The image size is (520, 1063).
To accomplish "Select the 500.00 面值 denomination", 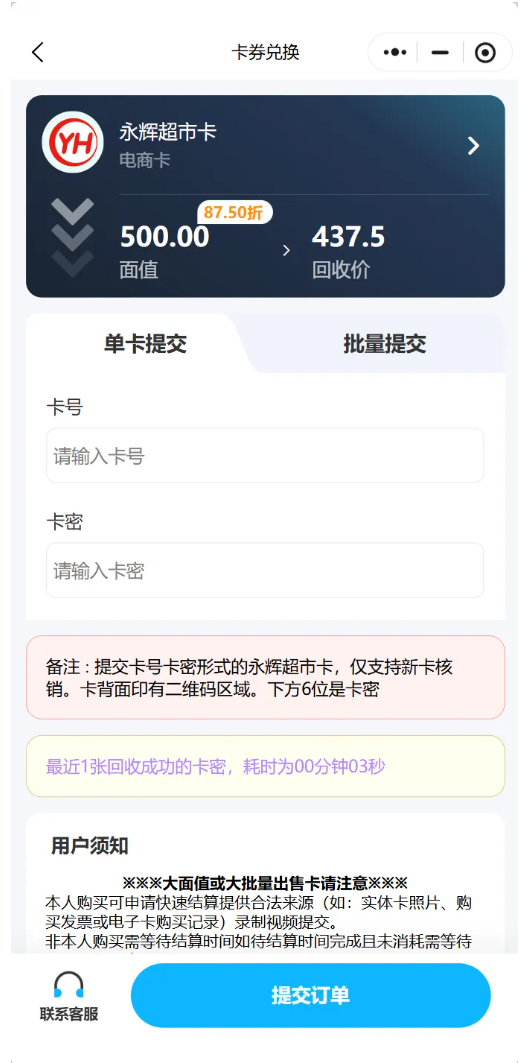I will pyautogui.click(x=165, y=249).
